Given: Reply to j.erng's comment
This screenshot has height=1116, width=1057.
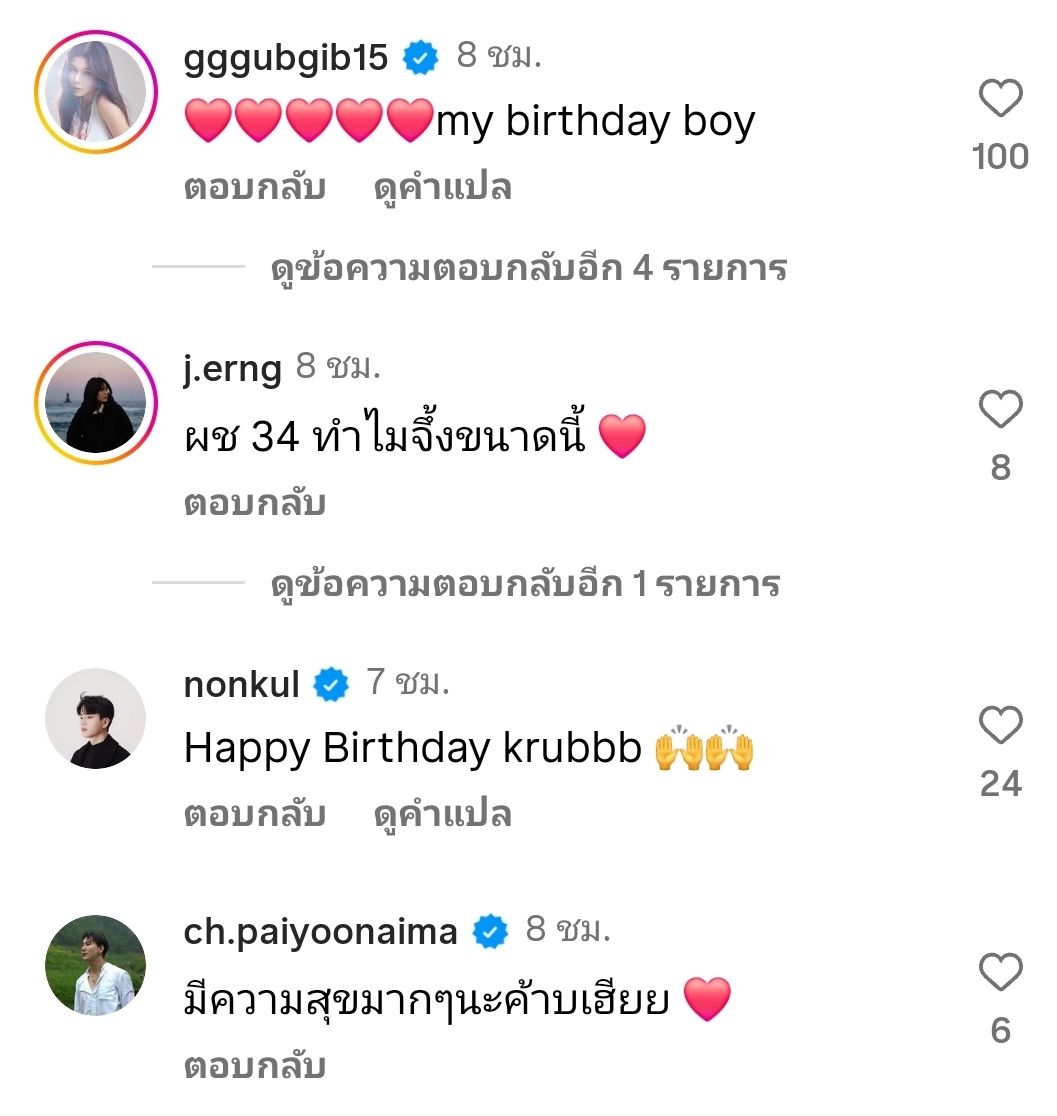Looking at the screenshot, I should pyautogui.click(x=255, y=504).
